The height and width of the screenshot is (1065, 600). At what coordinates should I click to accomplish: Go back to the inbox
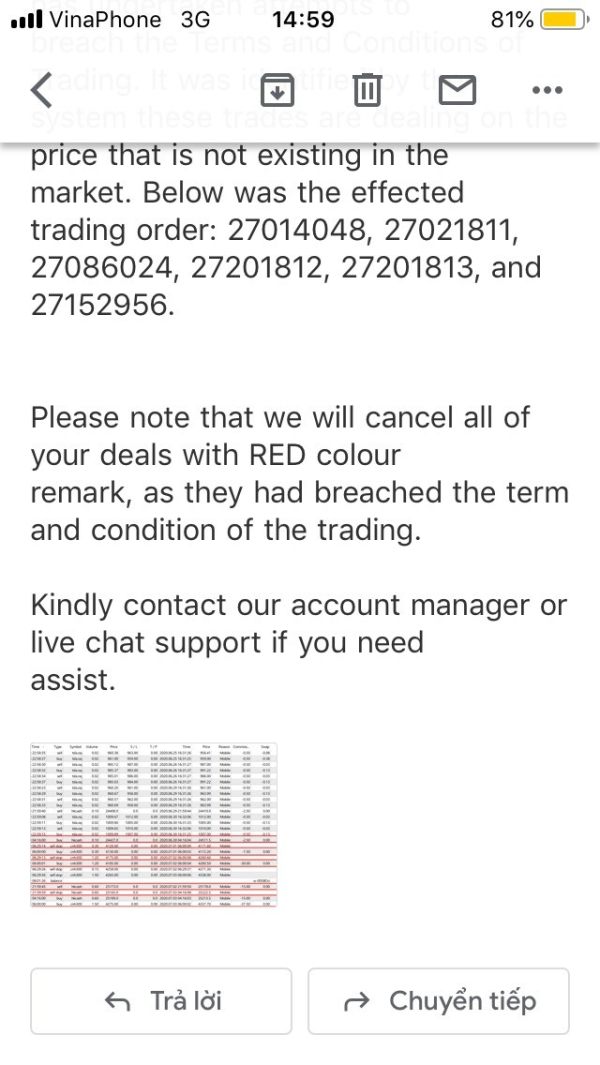click(41, 90)
